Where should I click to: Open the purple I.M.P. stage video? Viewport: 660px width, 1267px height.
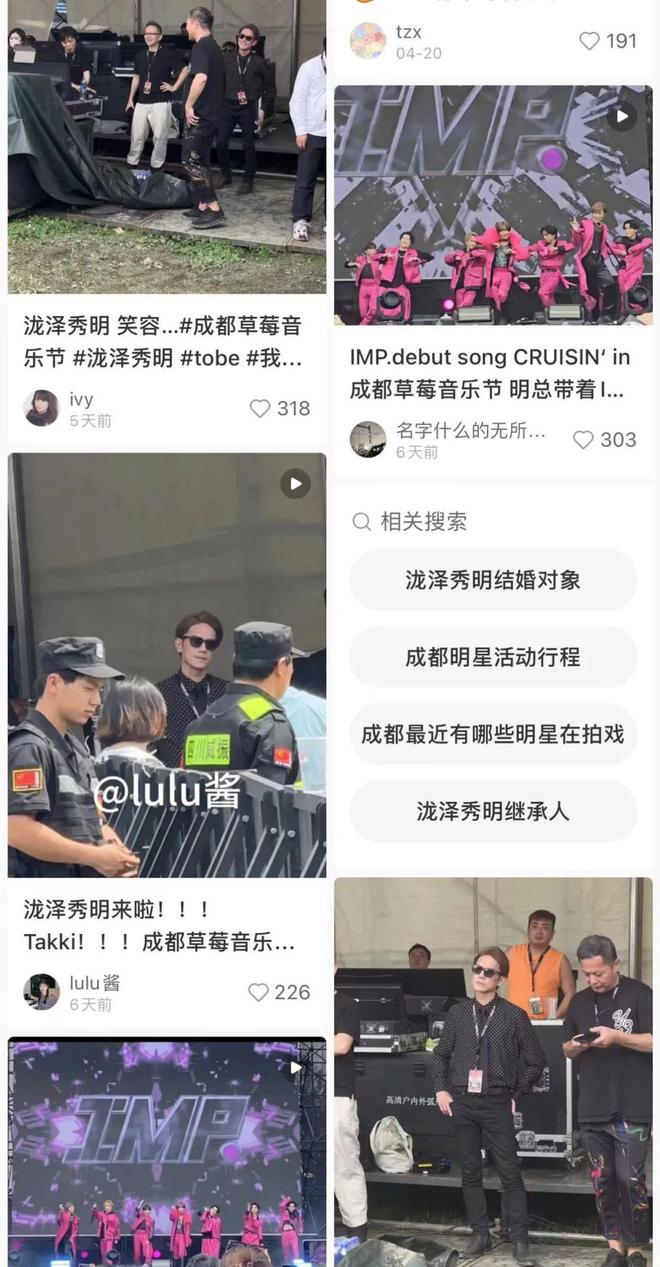tap(167, 1150)
